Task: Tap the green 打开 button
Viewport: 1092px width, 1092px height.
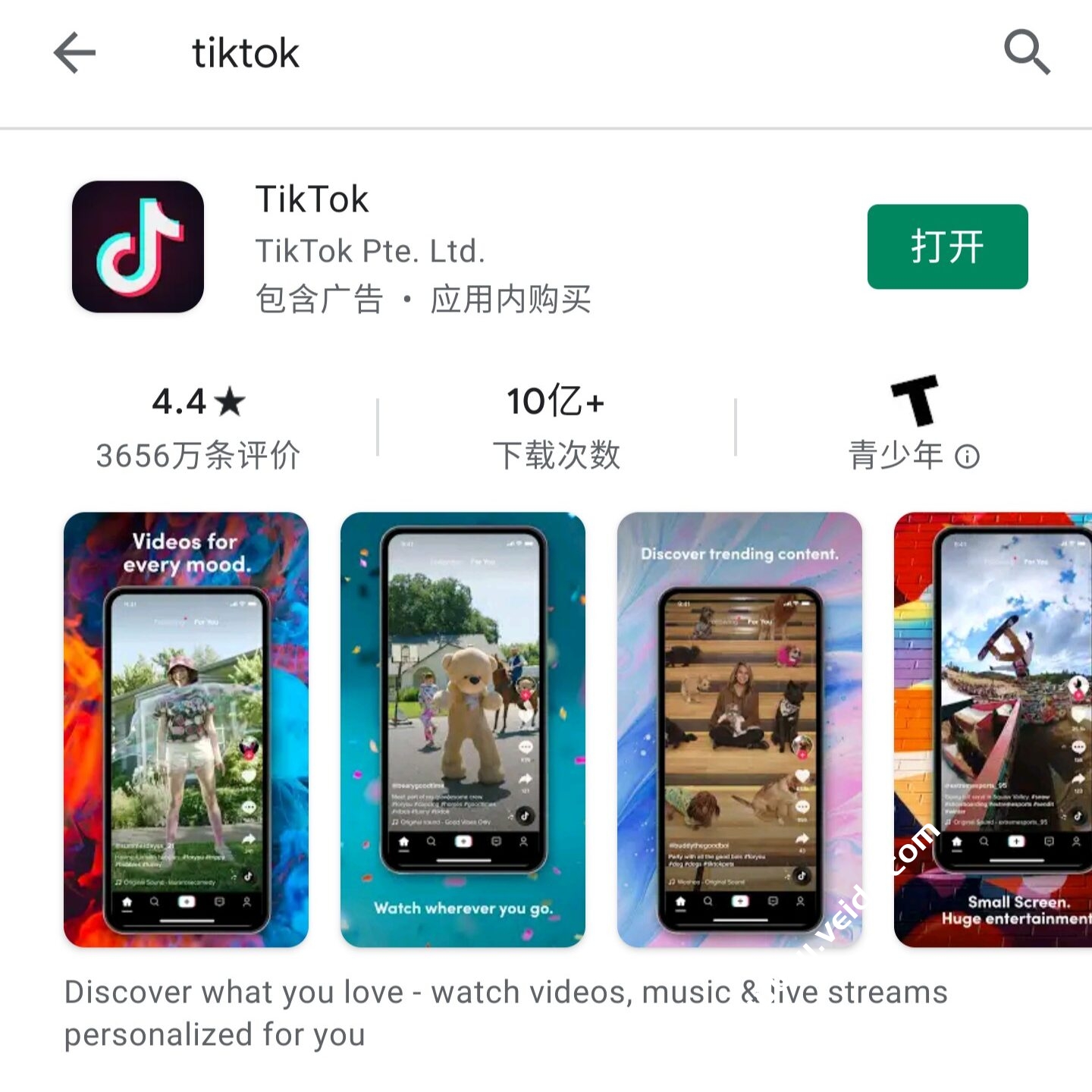Action: pos(947,246)
